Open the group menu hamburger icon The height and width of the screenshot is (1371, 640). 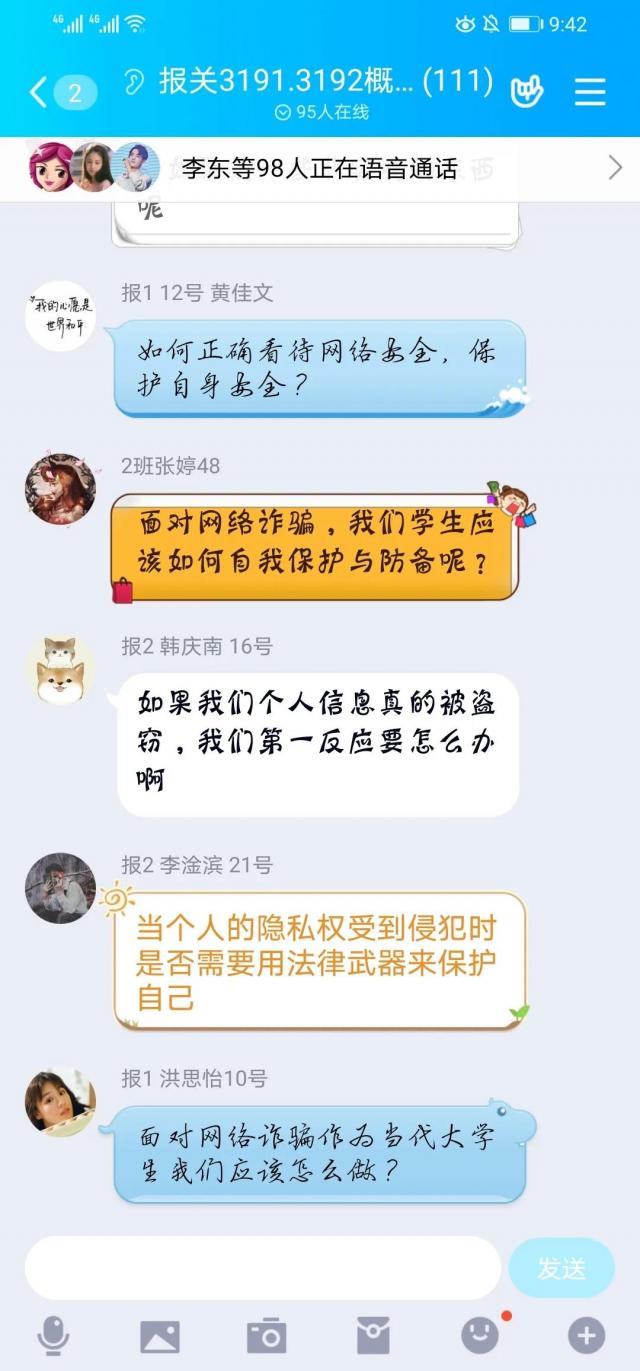[x=590, y=92]
